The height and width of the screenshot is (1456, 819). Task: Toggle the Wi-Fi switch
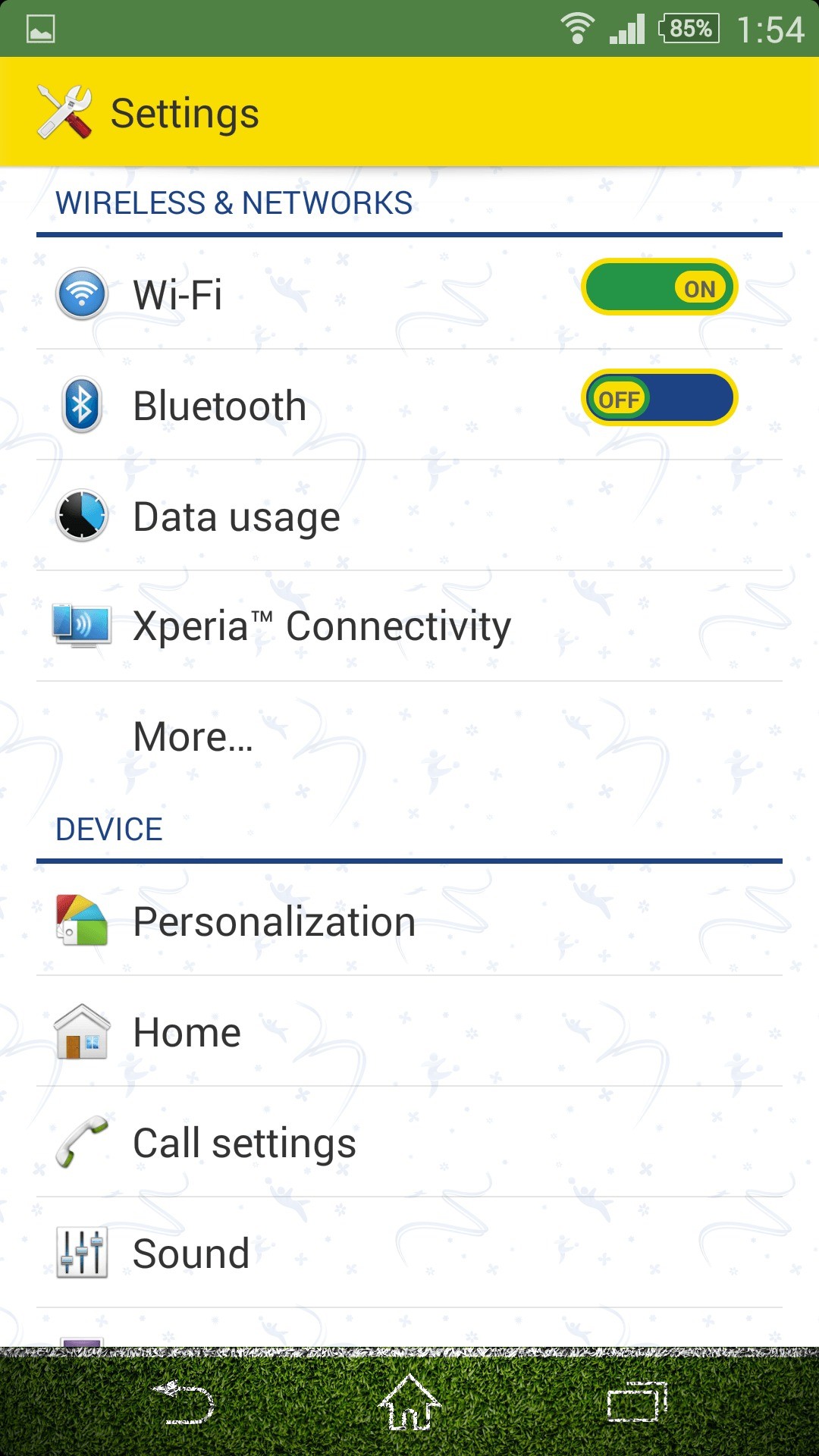(x=659, y=287)
